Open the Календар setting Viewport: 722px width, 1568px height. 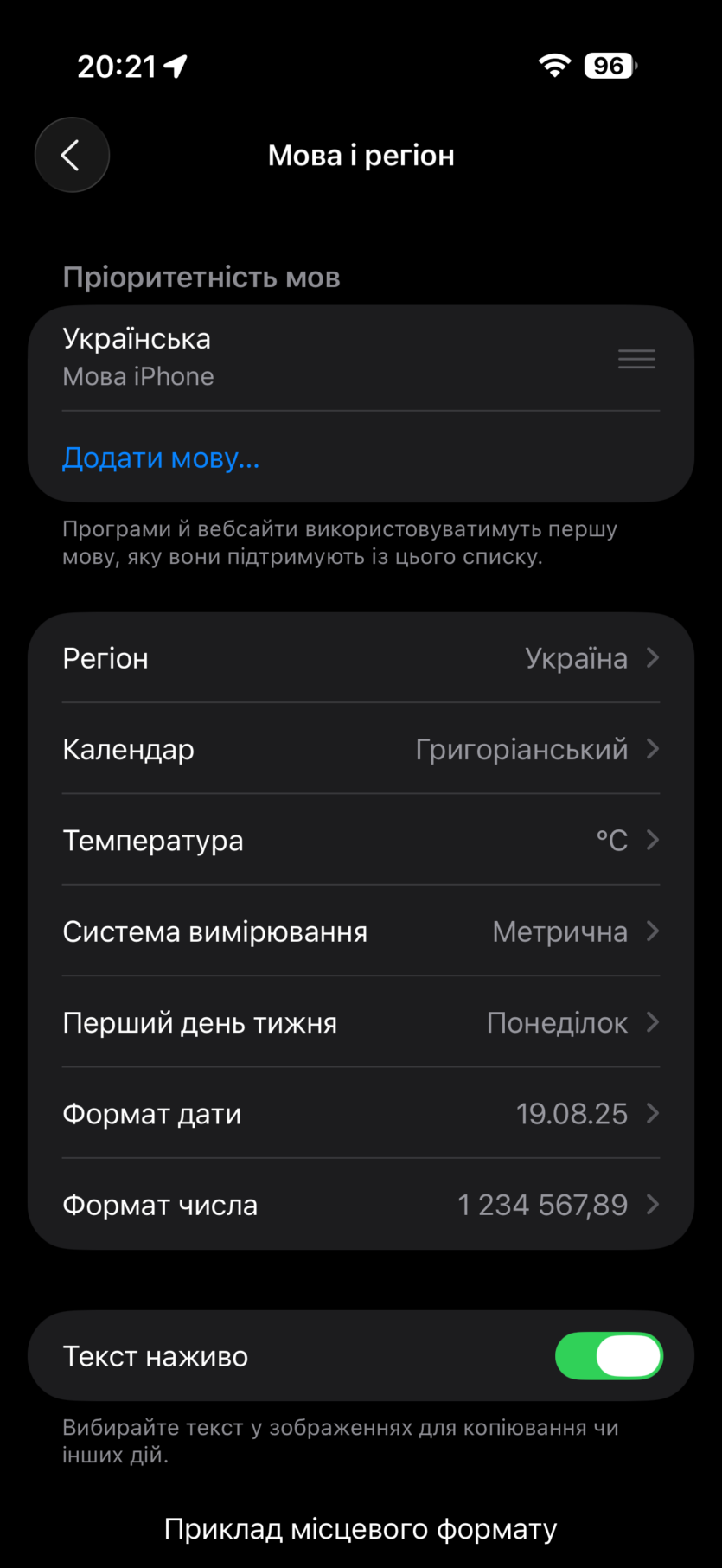pyautogui.click(x=361, y=749)
